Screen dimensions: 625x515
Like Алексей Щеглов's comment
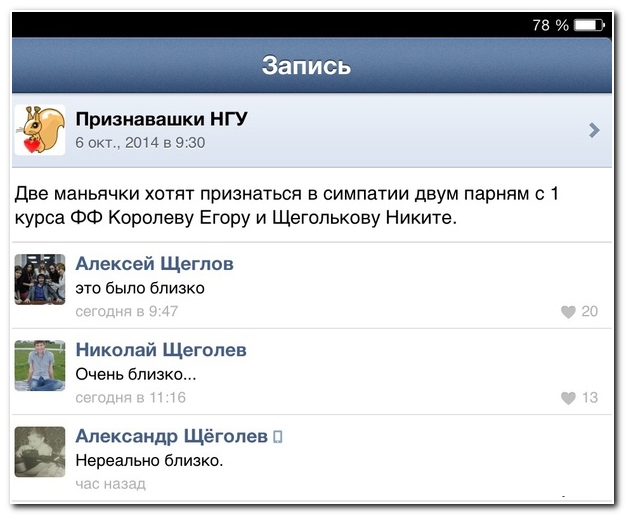(x=569, y=312)
